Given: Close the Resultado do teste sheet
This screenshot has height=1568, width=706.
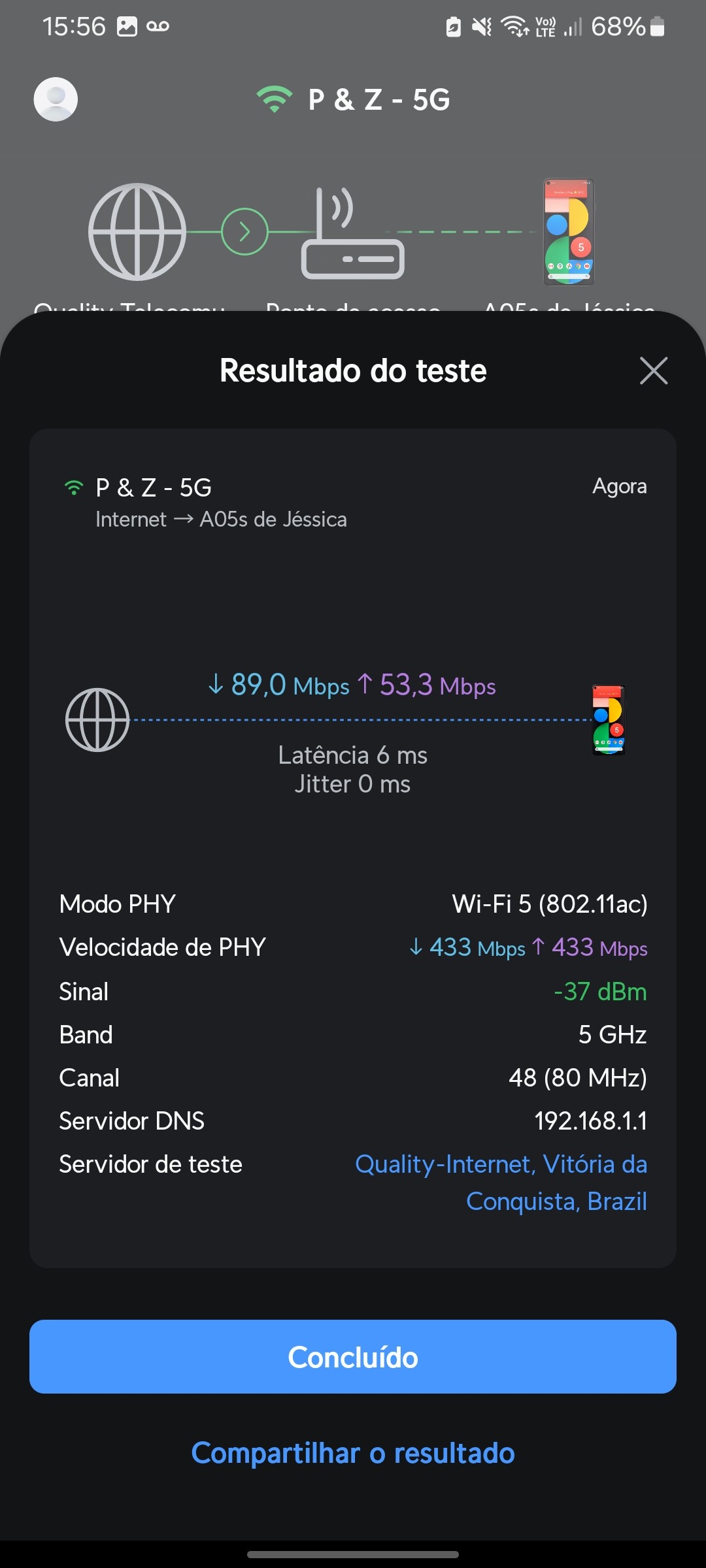Looking at the screenshot, I should click(x=653, y=370).
